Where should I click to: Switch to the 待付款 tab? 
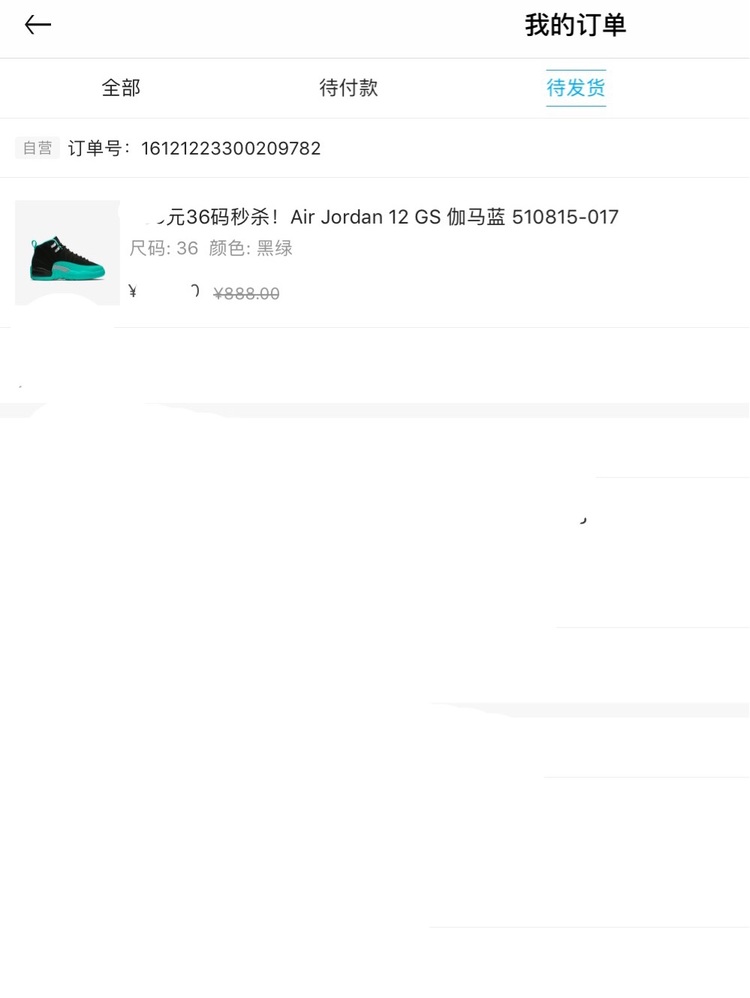[x=348, y=88]
